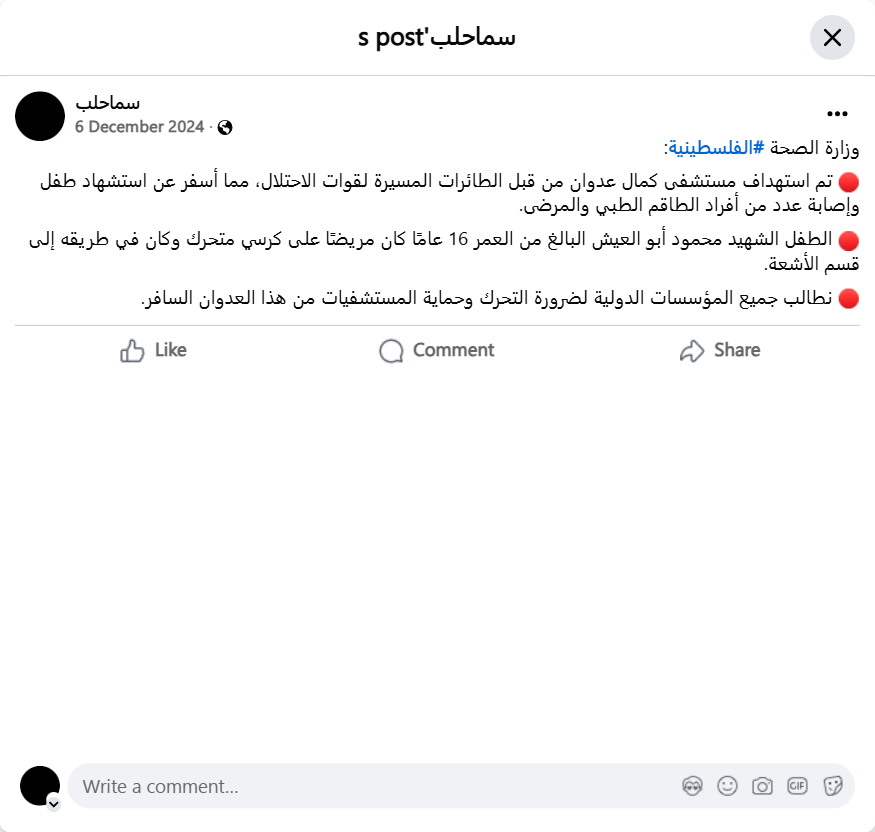The width and height of the screenshot is (875, 832).
Task: Close the post dialog
Action: point(832,38)
